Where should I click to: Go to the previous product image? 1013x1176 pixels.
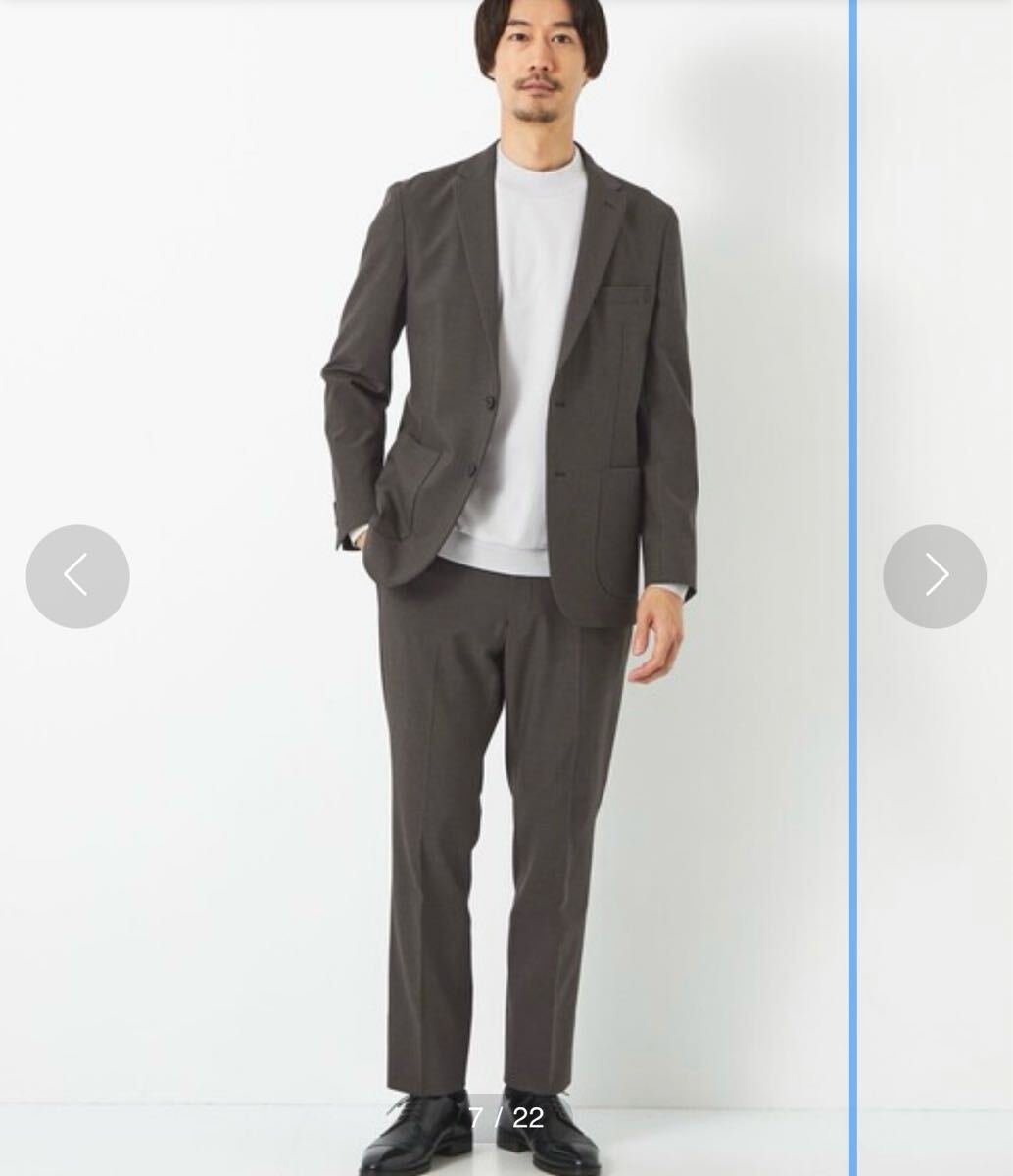click(x=77, y=576)
